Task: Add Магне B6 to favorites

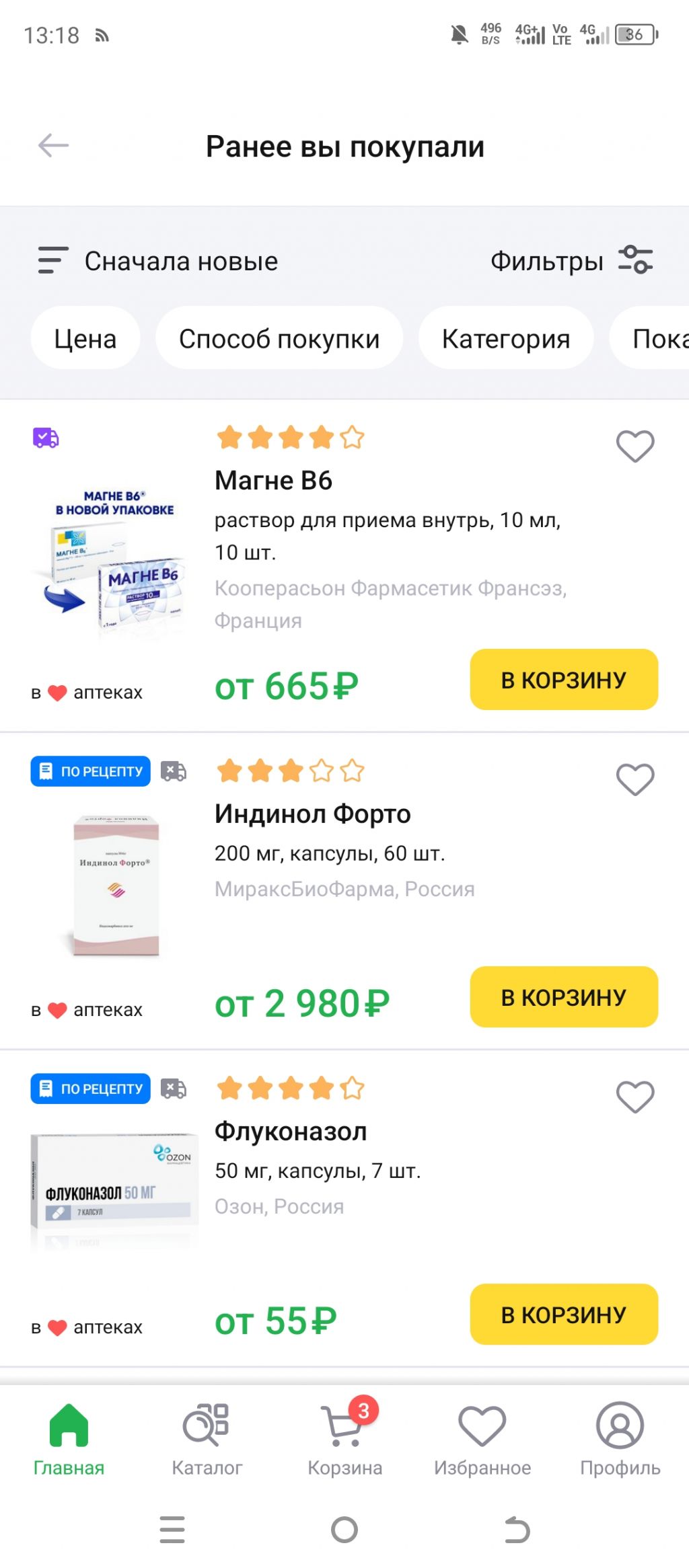Action: click(635, 446)
